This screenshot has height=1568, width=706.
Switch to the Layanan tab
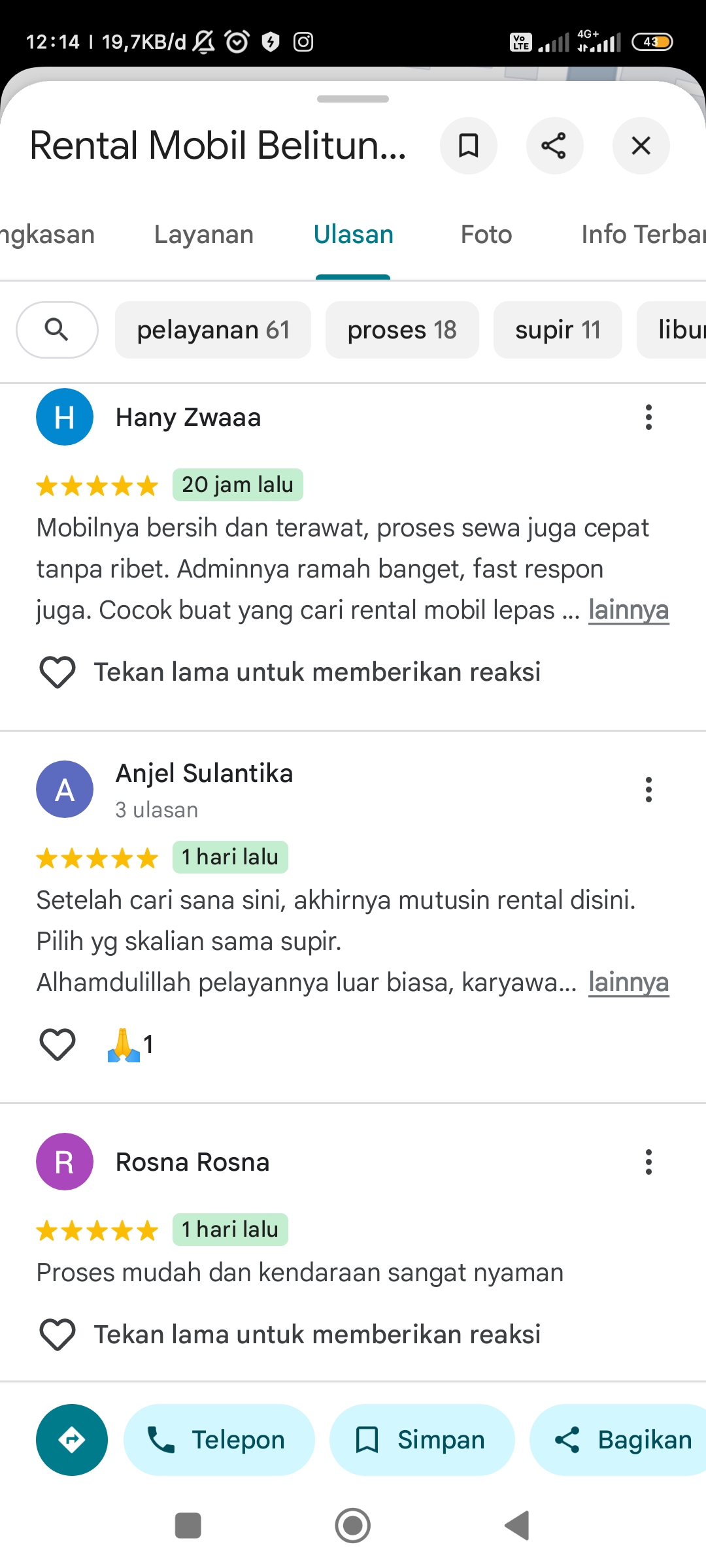[204, 235]
